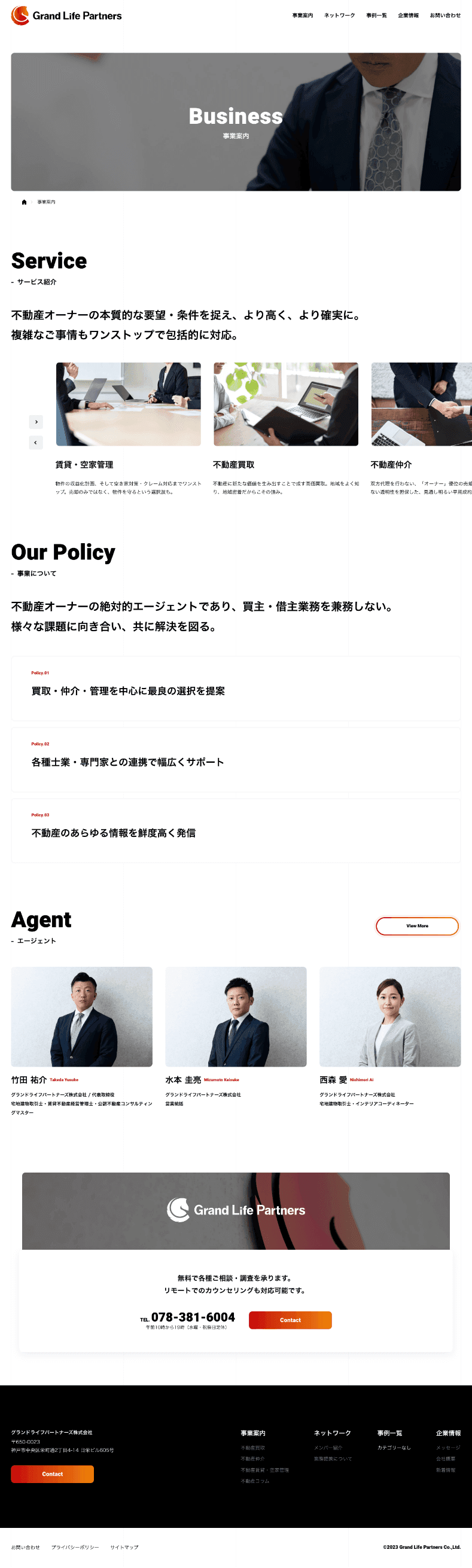
Task: Open agent profile of 水本 圭亮
Action: pos(236,1016)
